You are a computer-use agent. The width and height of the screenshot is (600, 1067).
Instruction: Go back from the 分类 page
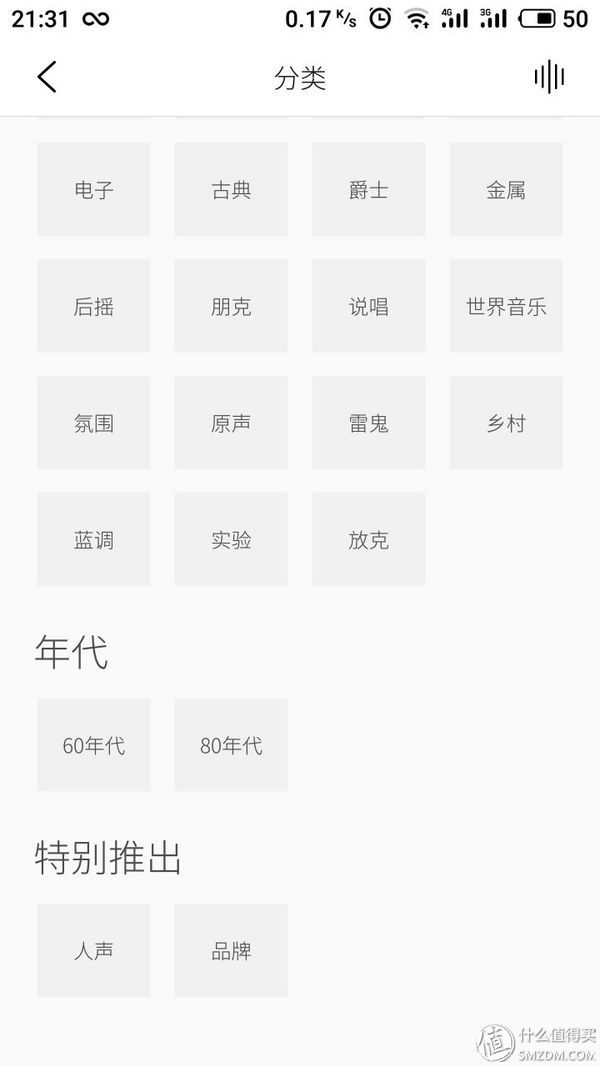coord(47,76)
